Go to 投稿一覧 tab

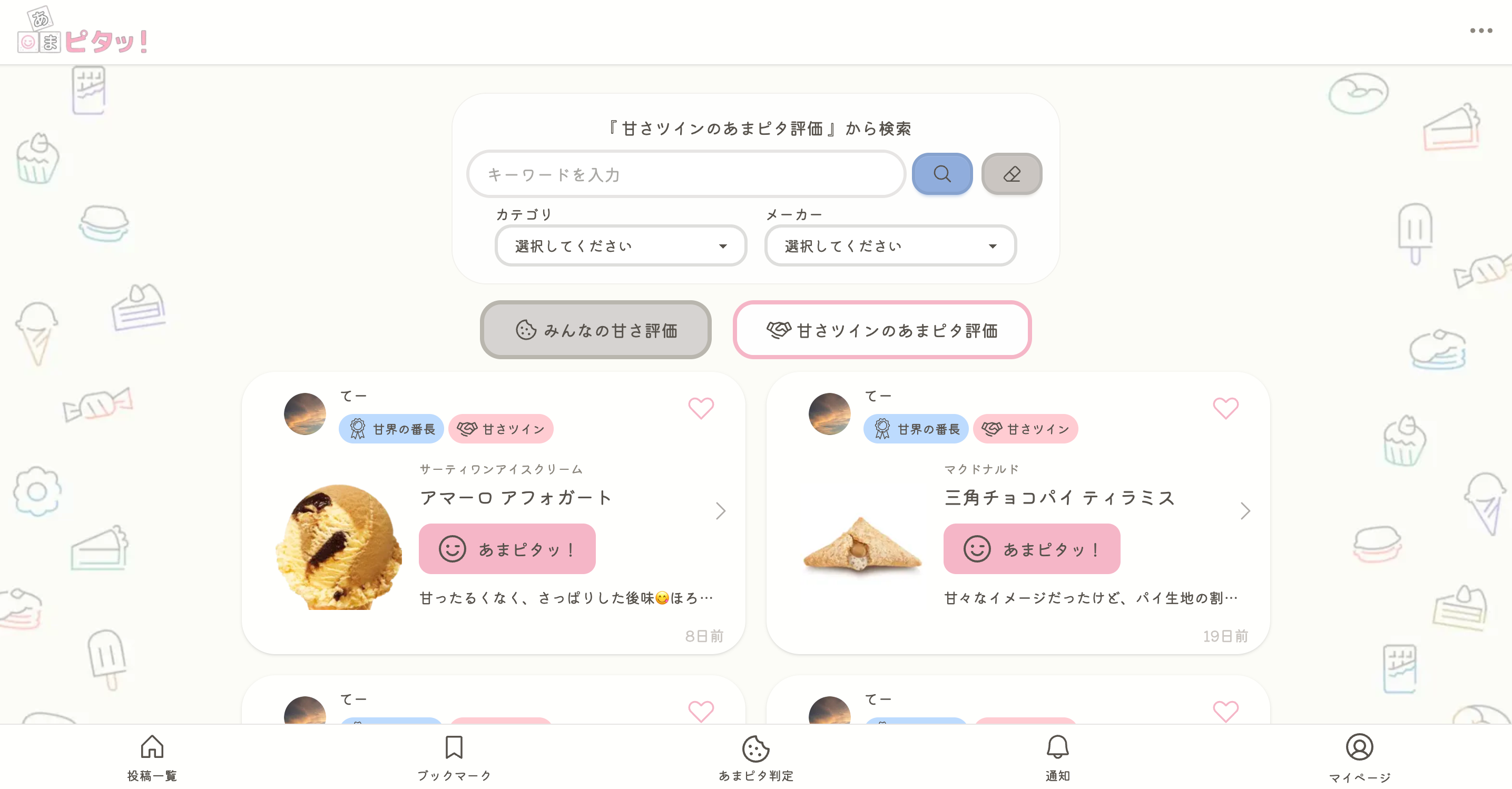coord(152,758)
